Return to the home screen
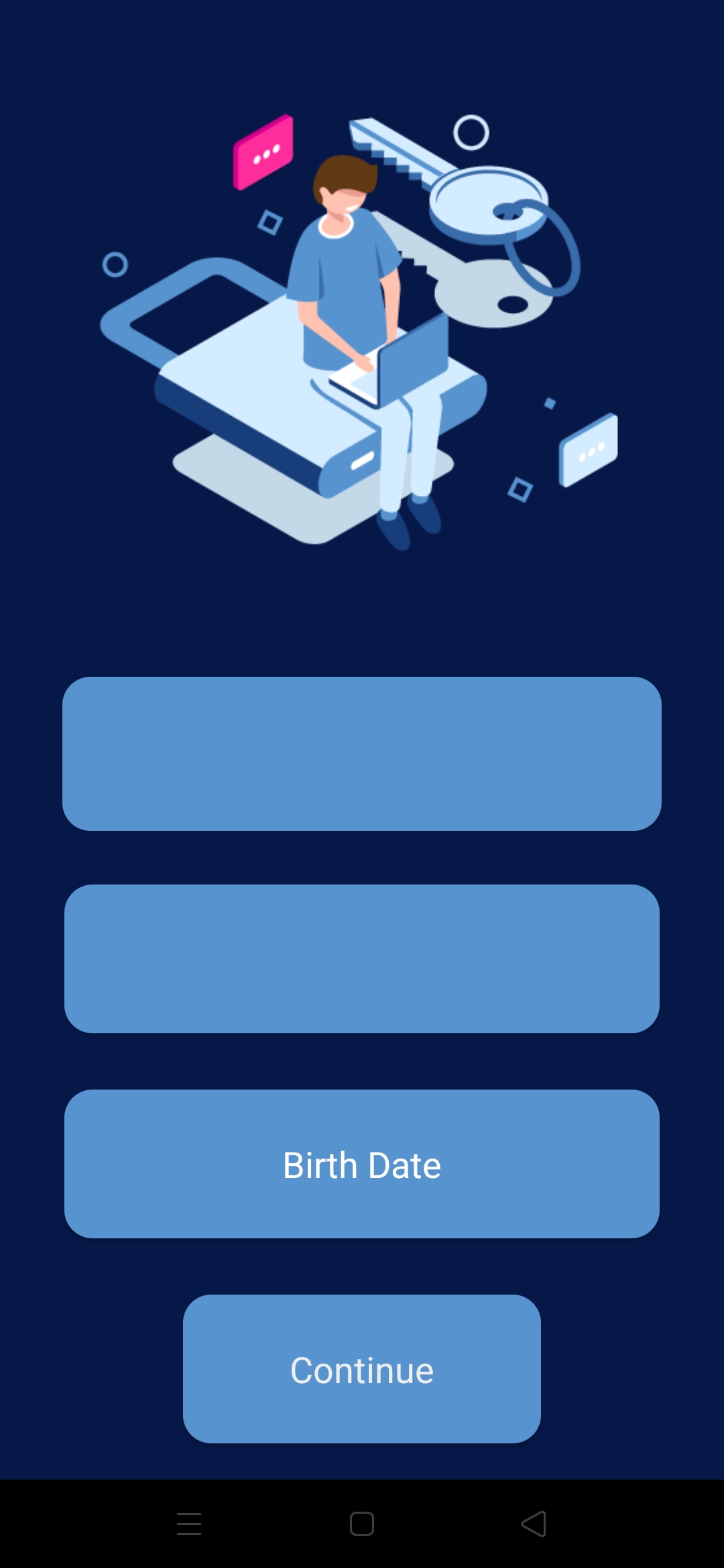The image size is (724, 1568). [362, 1524]
